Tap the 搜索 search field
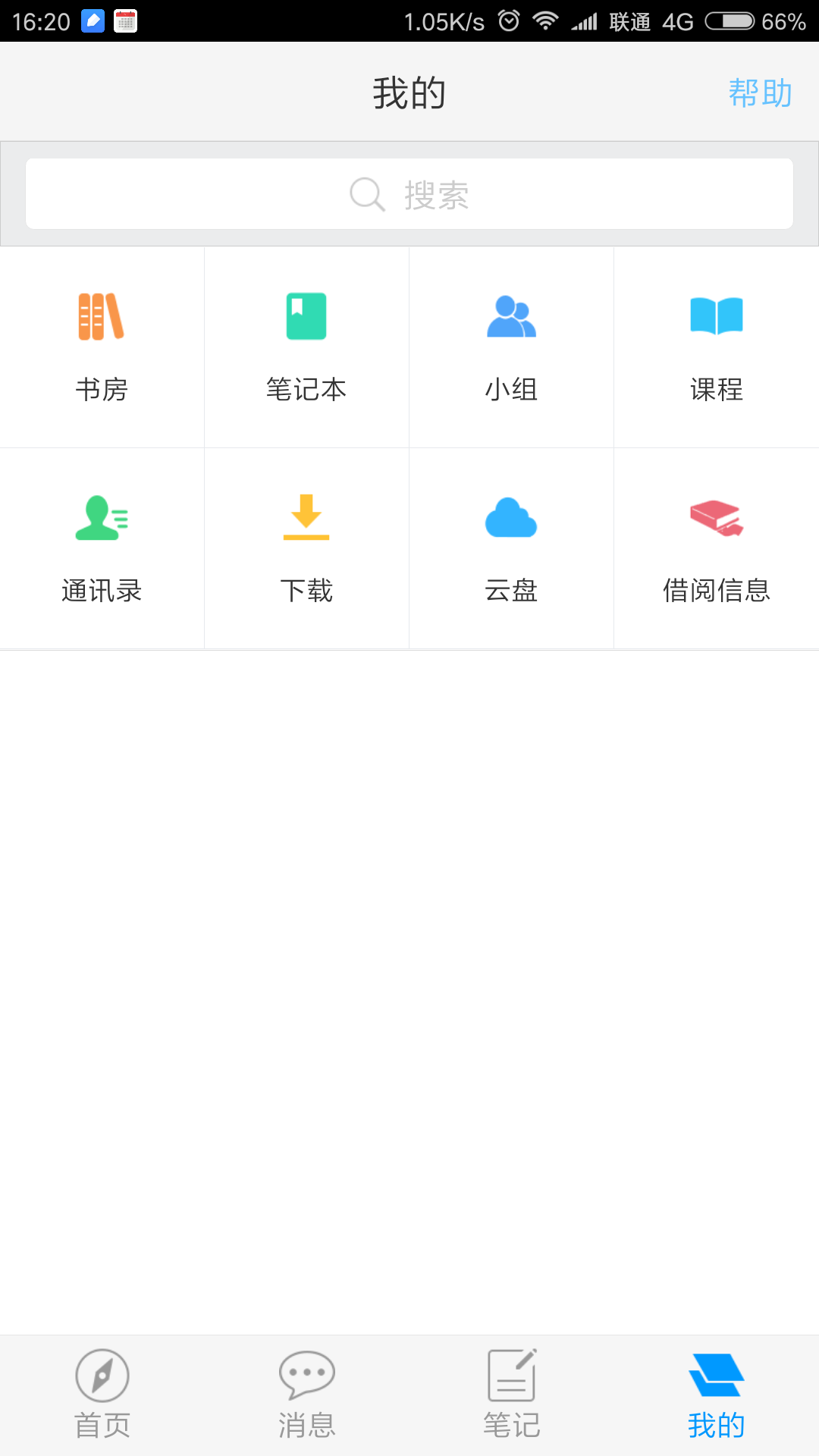This screenshot has height=1456, width=819. point(409,193)
